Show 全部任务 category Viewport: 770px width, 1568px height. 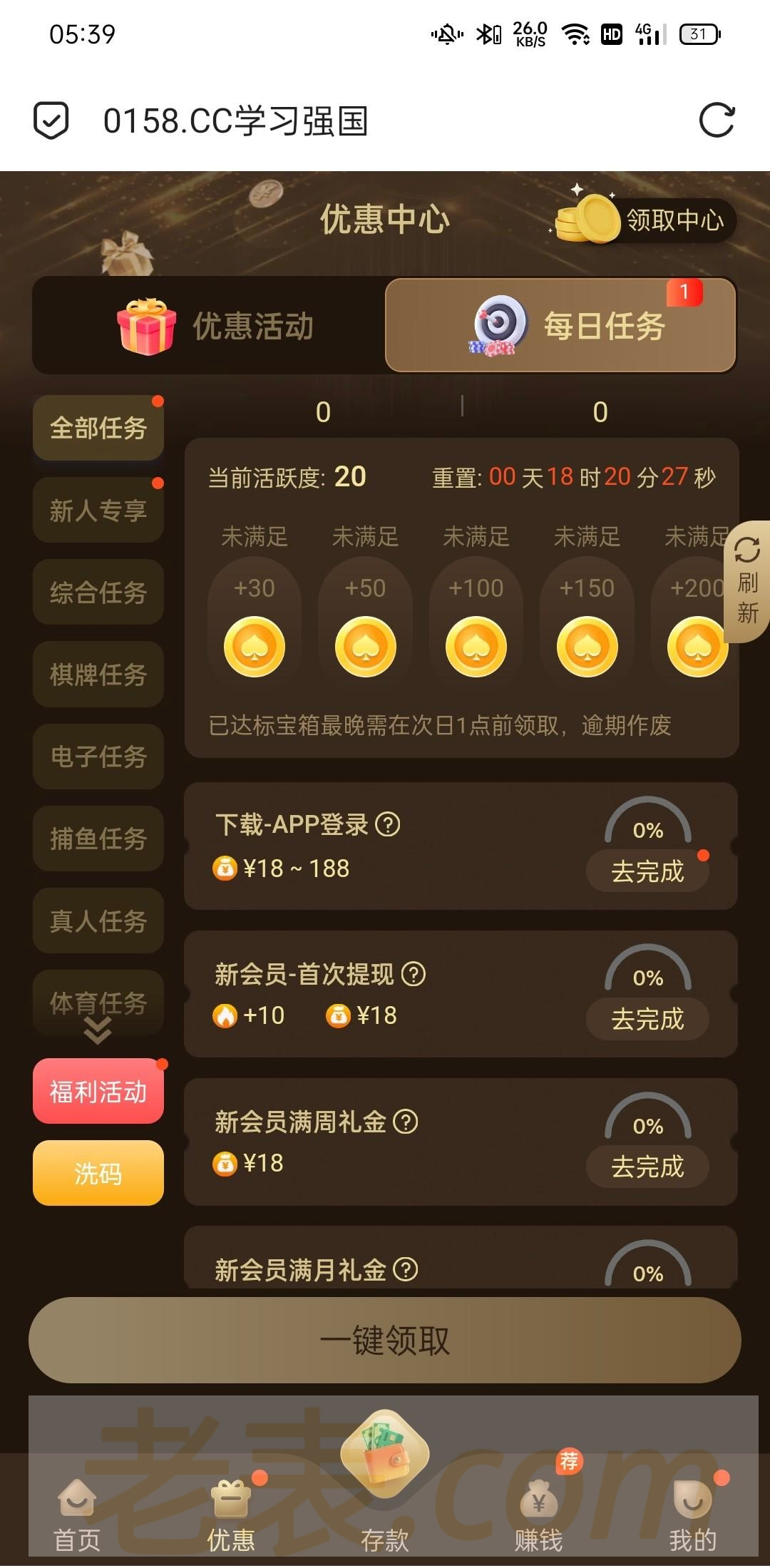click(x=98, y=428)
